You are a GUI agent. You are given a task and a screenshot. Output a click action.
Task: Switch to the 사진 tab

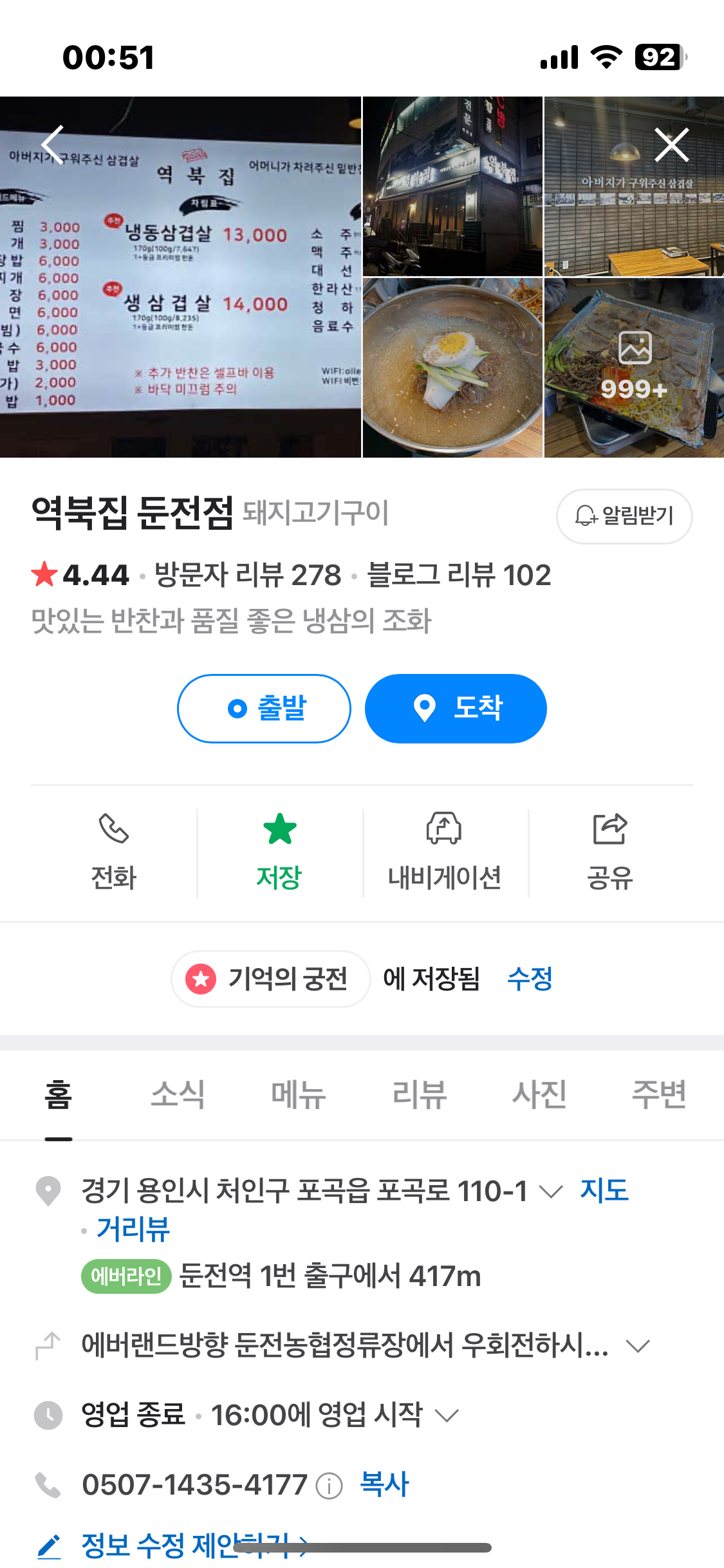tap(539, 1094)
